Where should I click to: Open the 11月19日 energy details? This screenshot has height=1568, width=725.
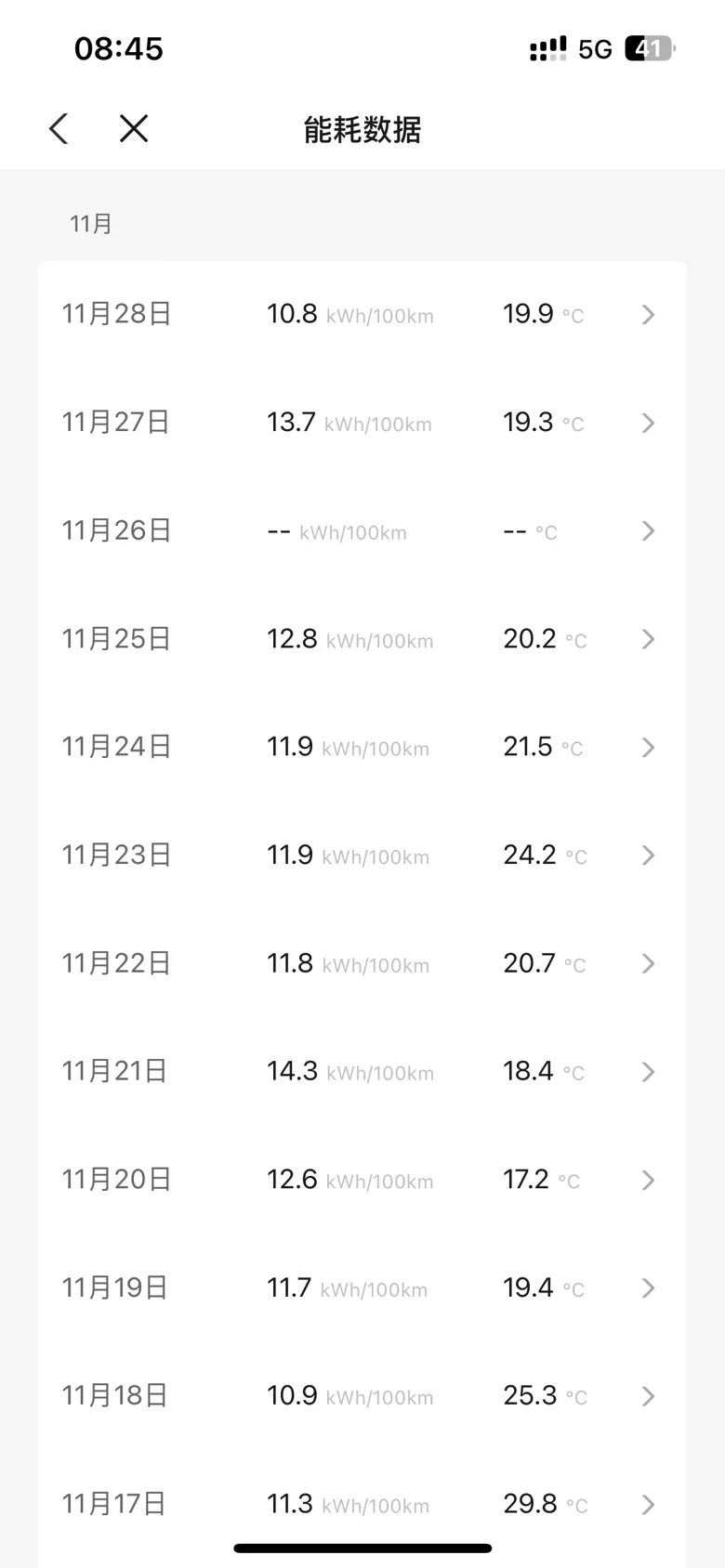pyautogui.click(x=362, y=1287)
